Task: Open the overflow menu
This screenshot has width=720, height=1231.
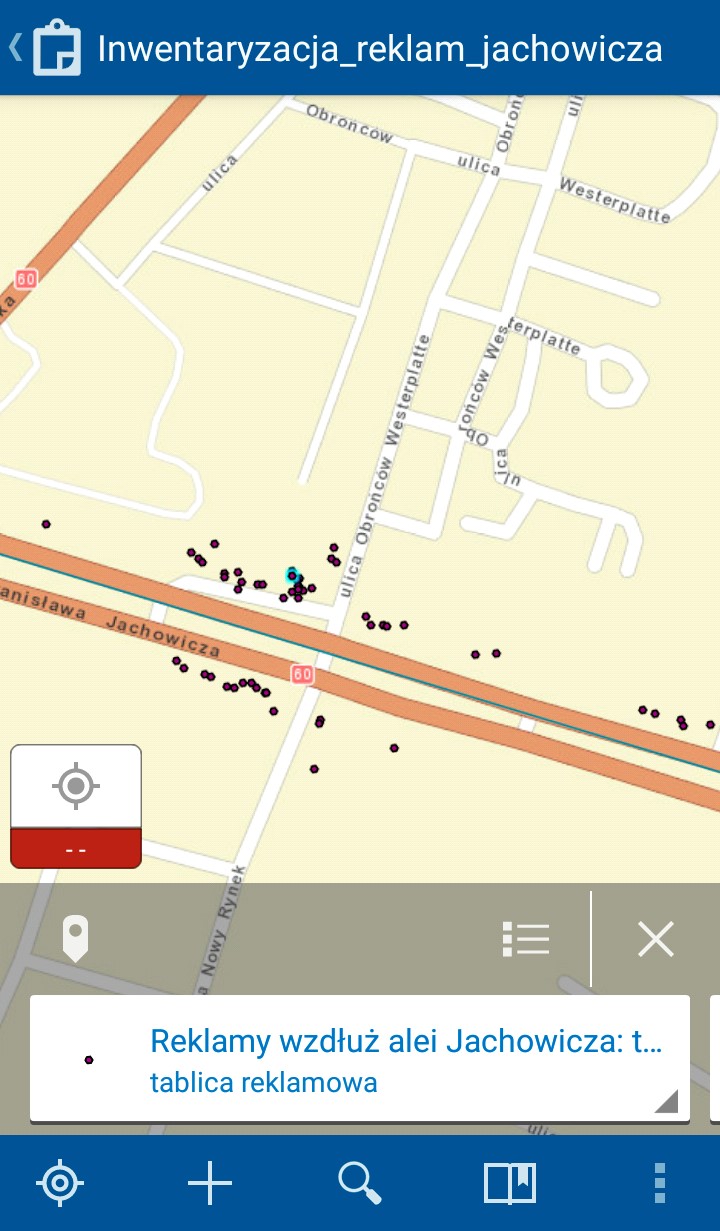Action: [659, 1184]
